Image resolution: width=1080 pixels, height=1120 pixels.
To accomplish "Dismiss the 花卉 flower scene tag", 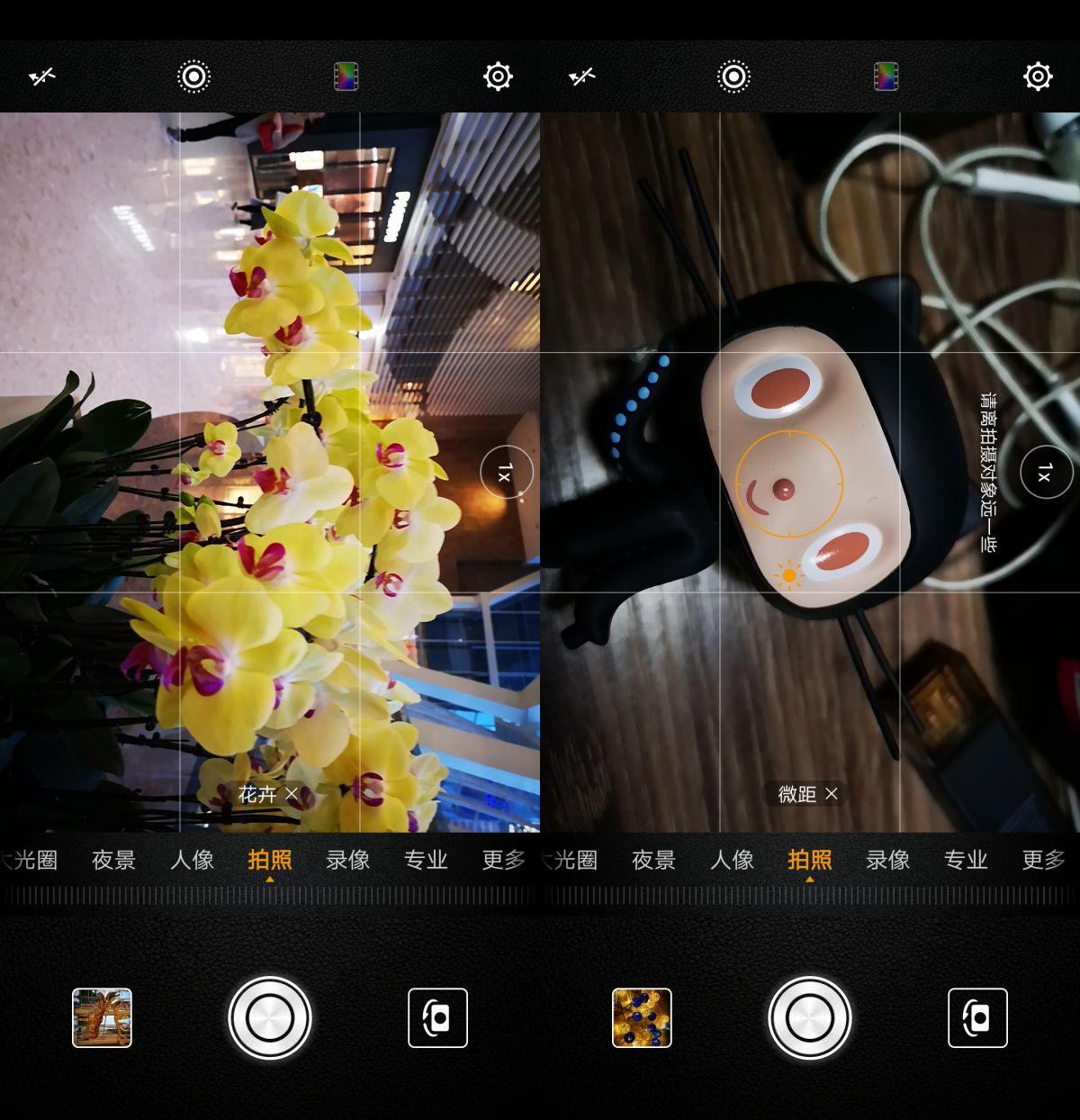I will click(x=292, y=794).
